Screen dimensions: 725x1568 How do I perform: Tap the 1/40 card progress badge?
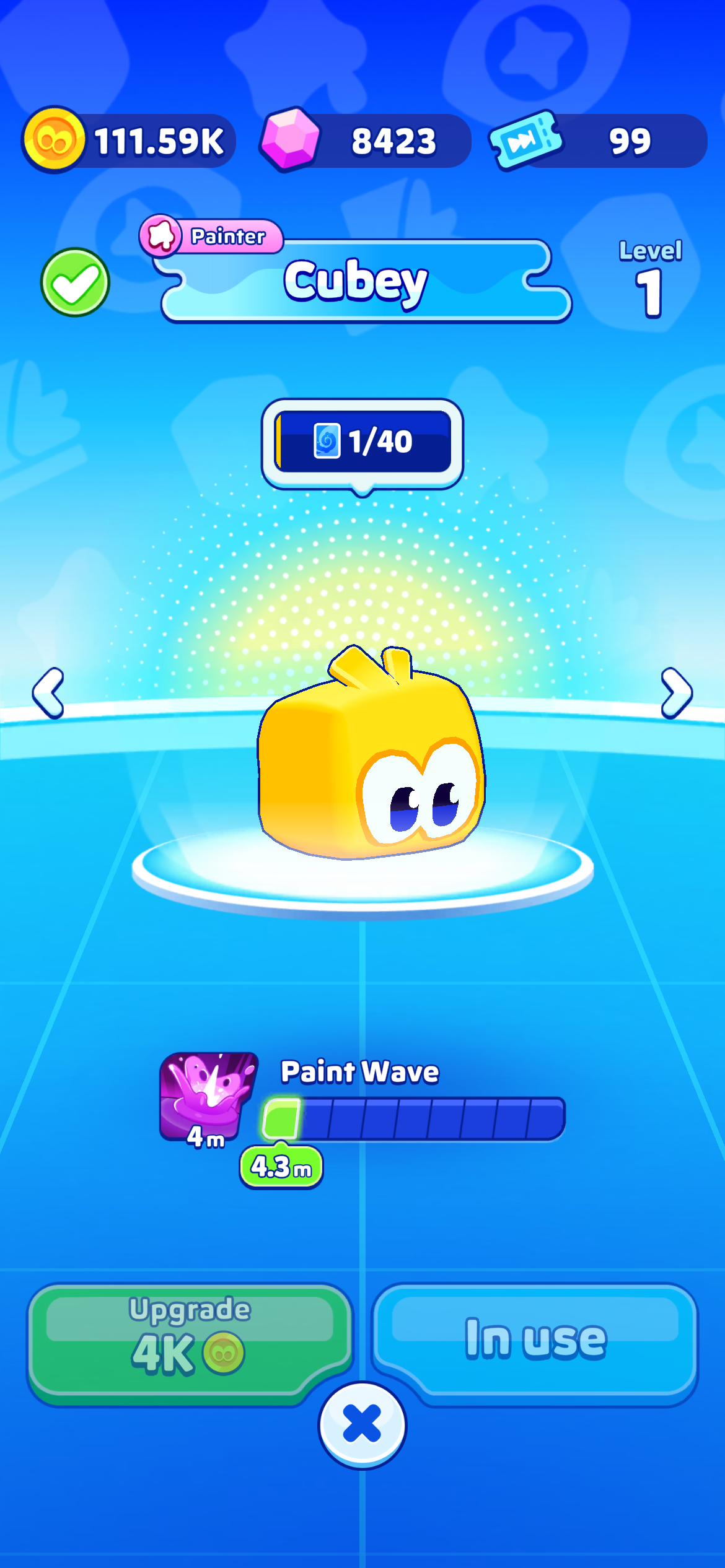362,442
